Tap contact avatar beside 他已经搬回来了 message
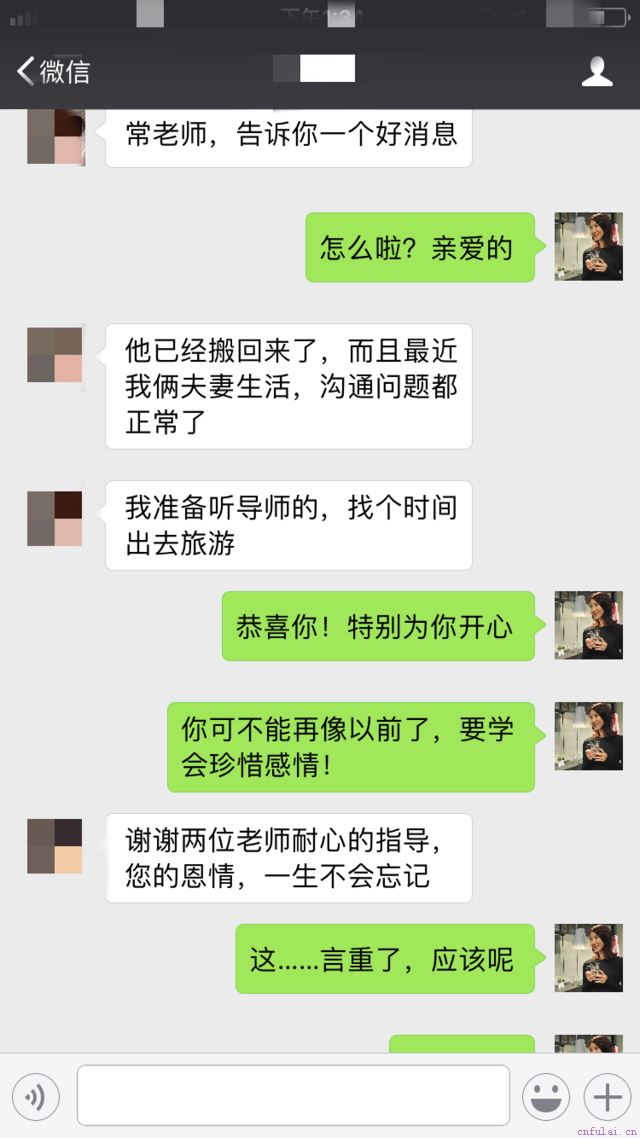This screenshot has width=640, height=1138. (x=55, y=355)
